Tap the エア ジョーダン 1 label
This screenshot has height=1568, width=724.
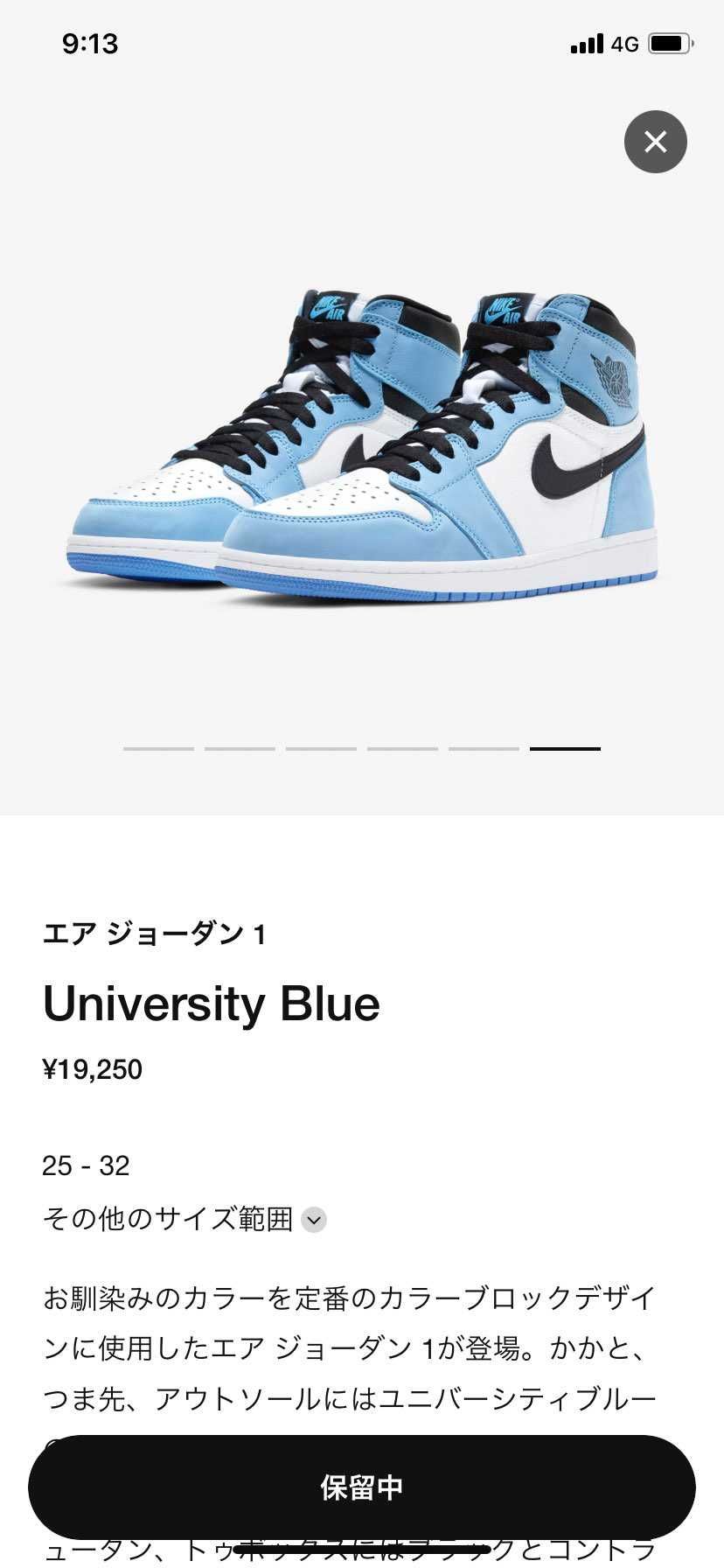click(x=156, y=934)
